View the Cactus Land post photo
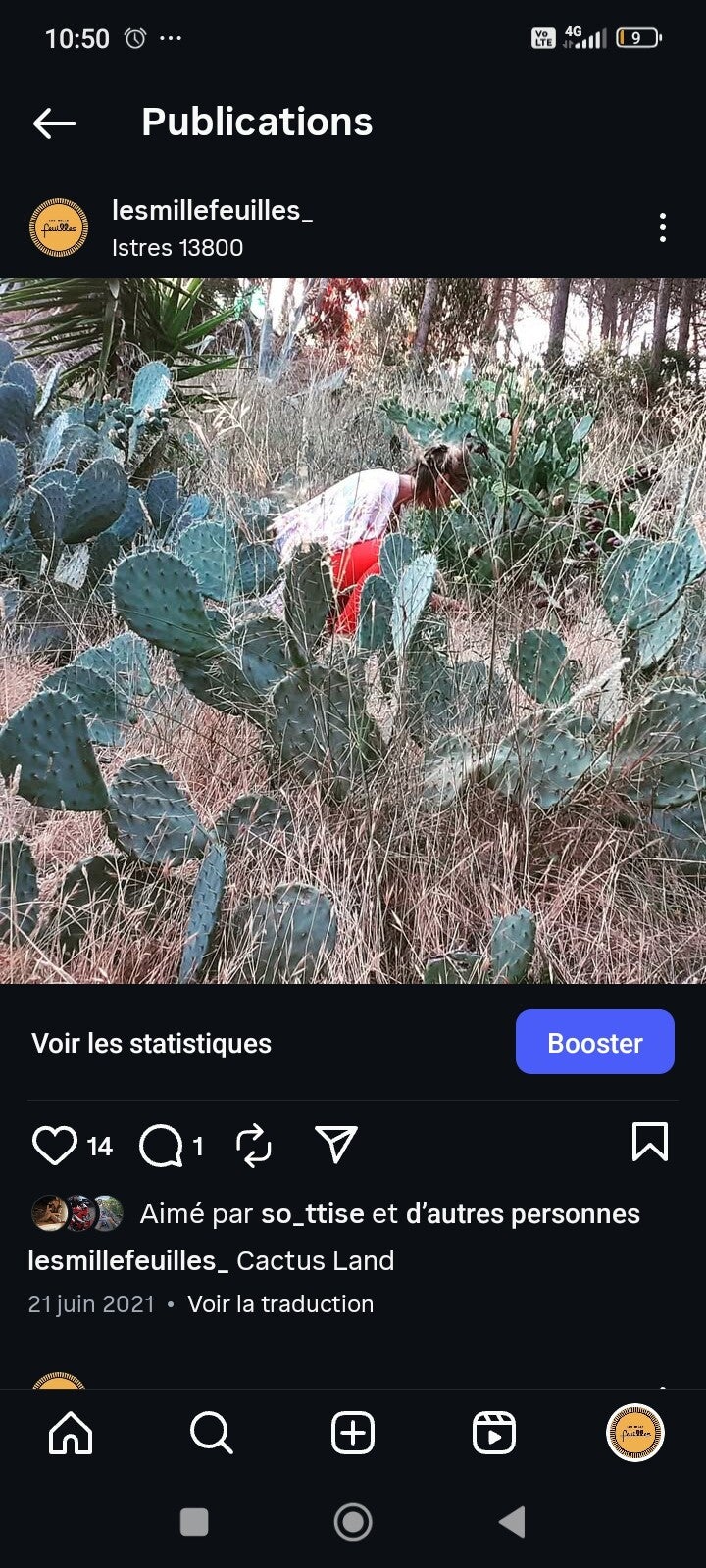The width and height of the screenshot is (706, 1568). [353, 630]
